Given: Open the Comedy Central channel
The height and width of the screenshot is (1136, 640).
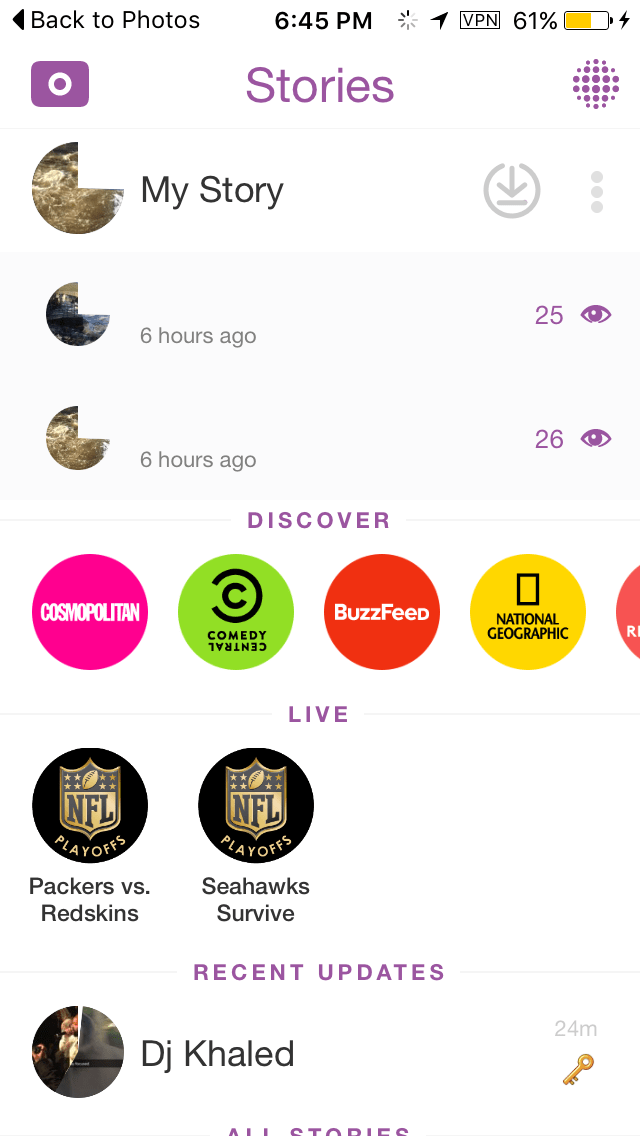Looking at the screenshot, I should click(x=236, y=612).
